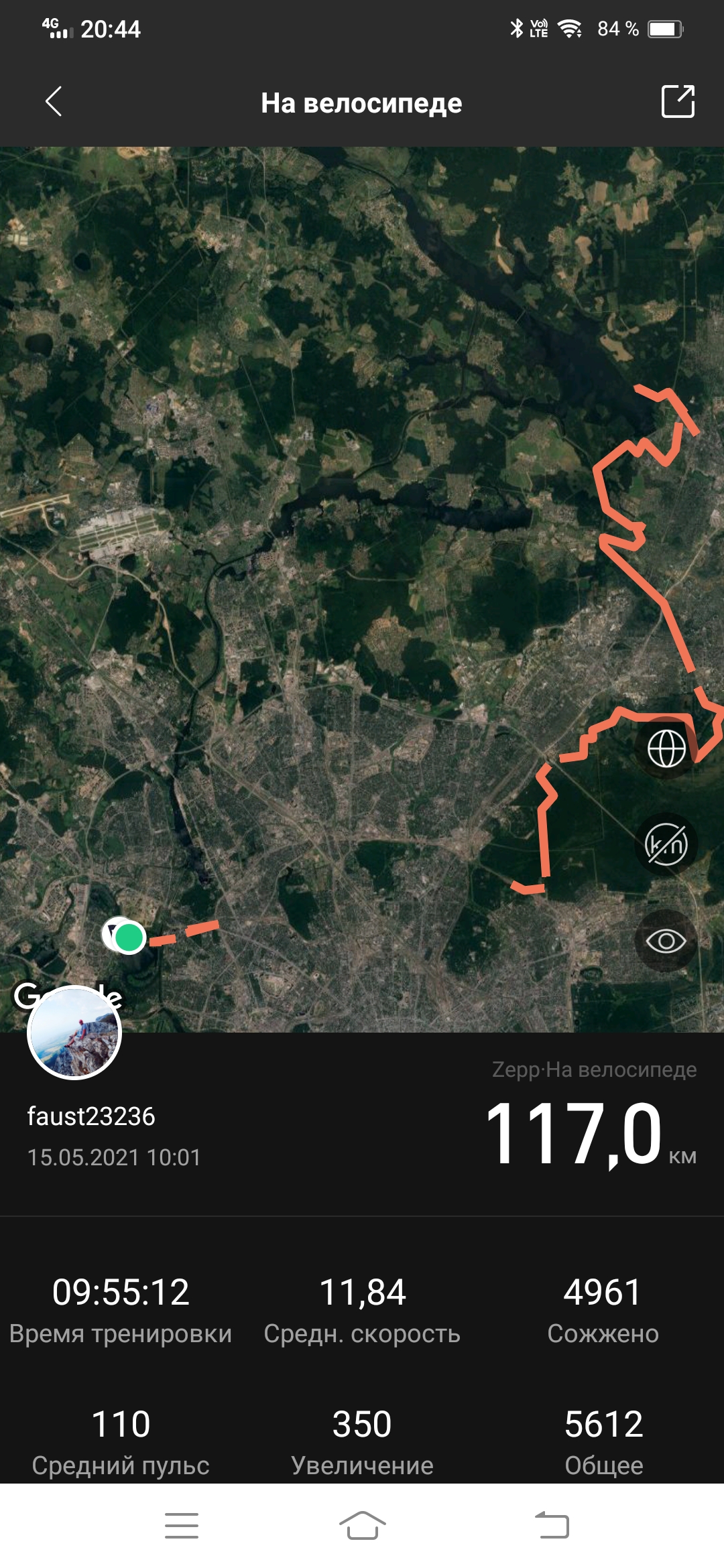Switch the map type with globe icon
Viewport: 724px width, 1568px height.
click(666, 747)
